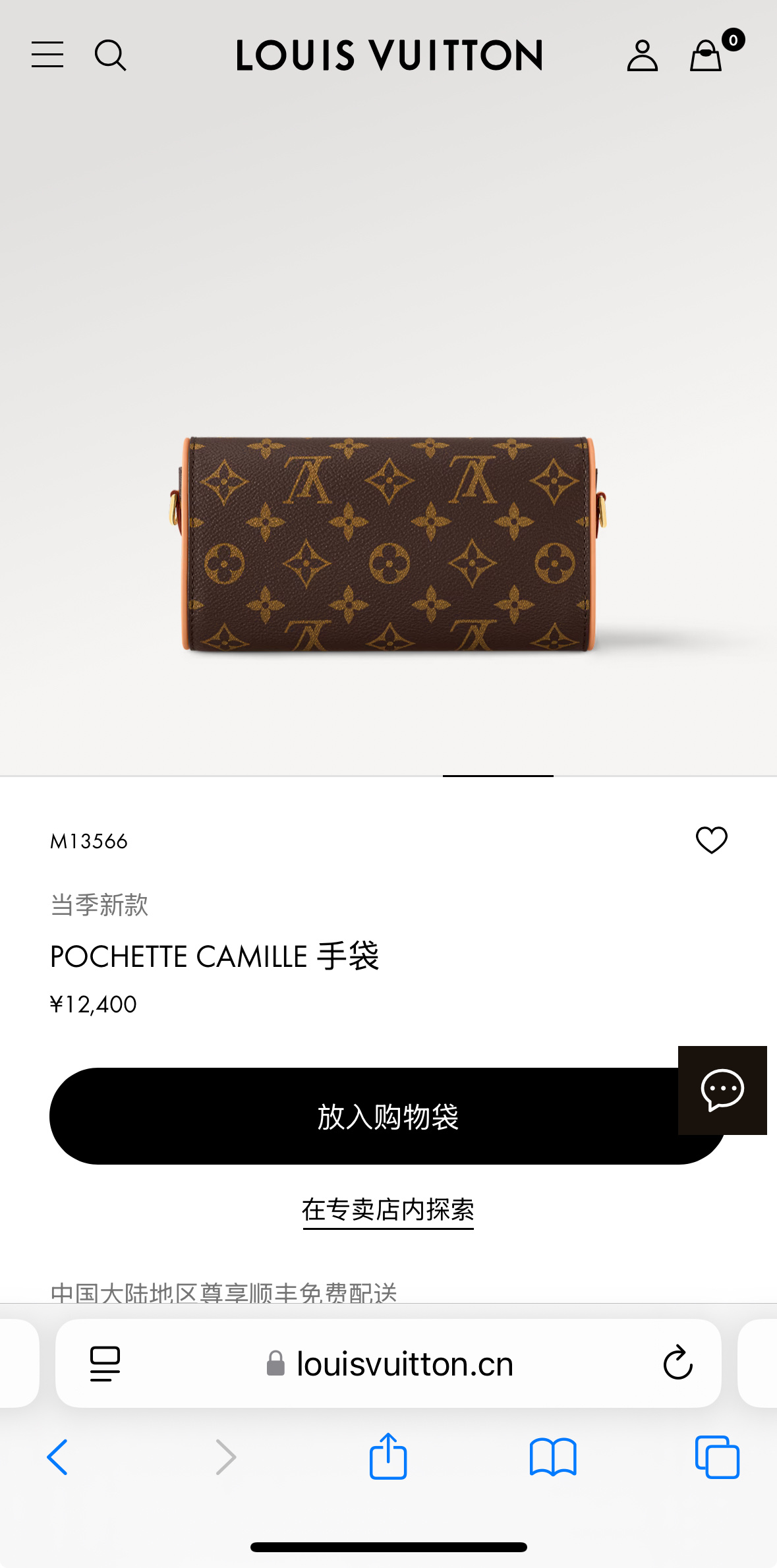Open 在专卖店内探索 link
The height and width of the screenshot is (1568, 777).
pyautogui.click(x=388, y=1211)
